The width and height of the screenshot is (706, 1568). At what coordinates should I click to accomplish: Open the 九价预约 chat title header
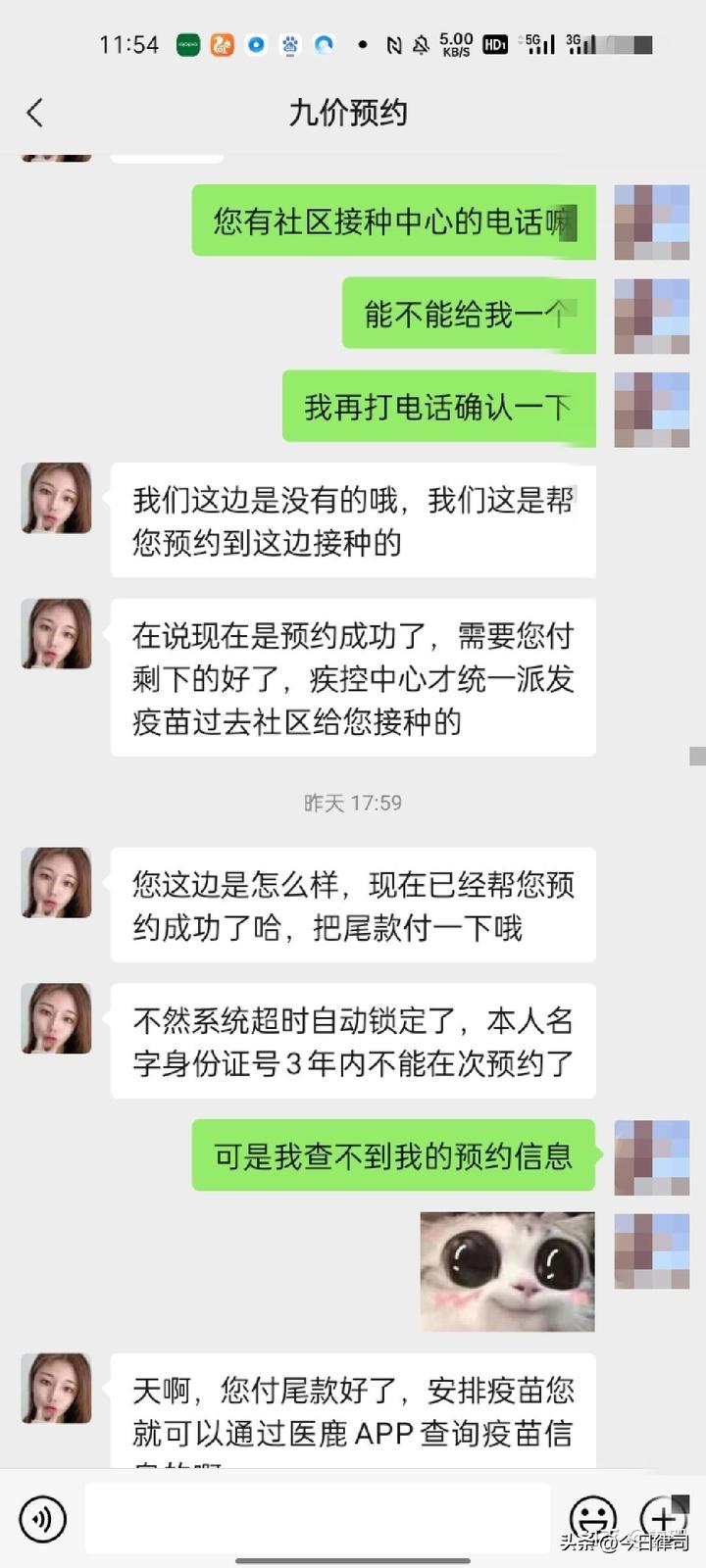pyautogui.click(x=353, y=114)
